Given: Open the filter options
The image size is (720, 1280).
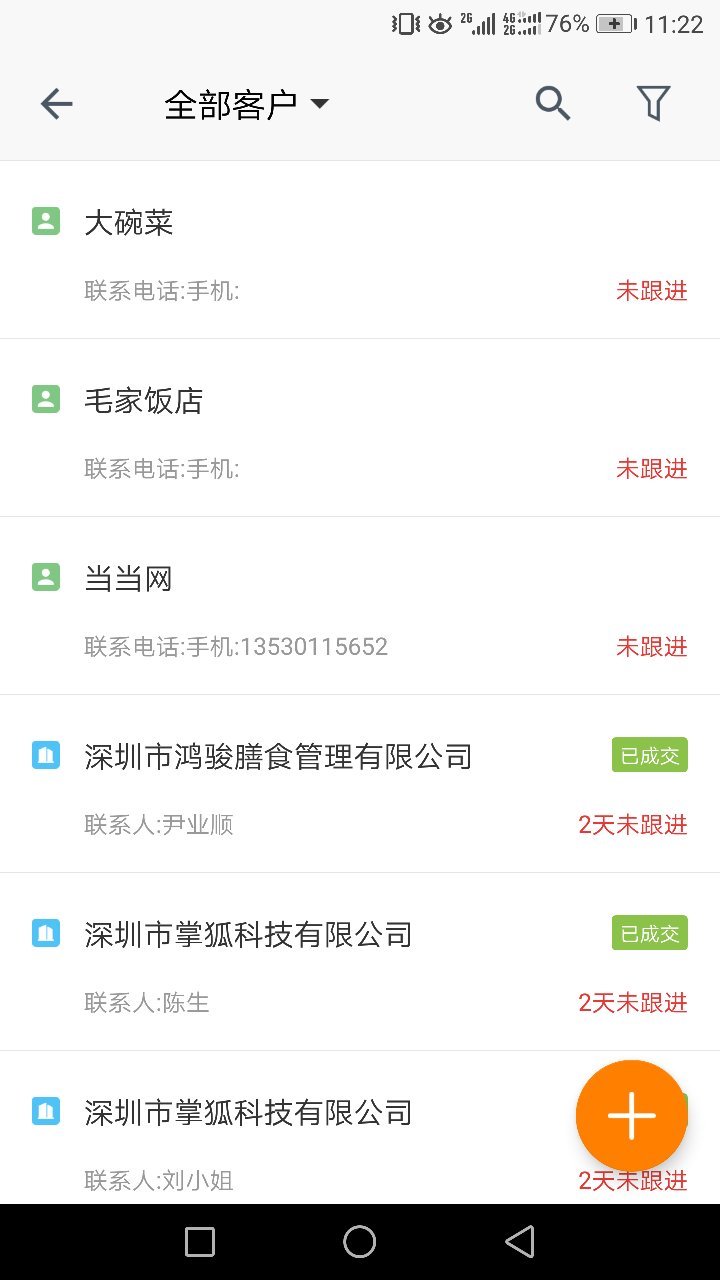Looking at the screenshot, I should click(x=654, y=103).
